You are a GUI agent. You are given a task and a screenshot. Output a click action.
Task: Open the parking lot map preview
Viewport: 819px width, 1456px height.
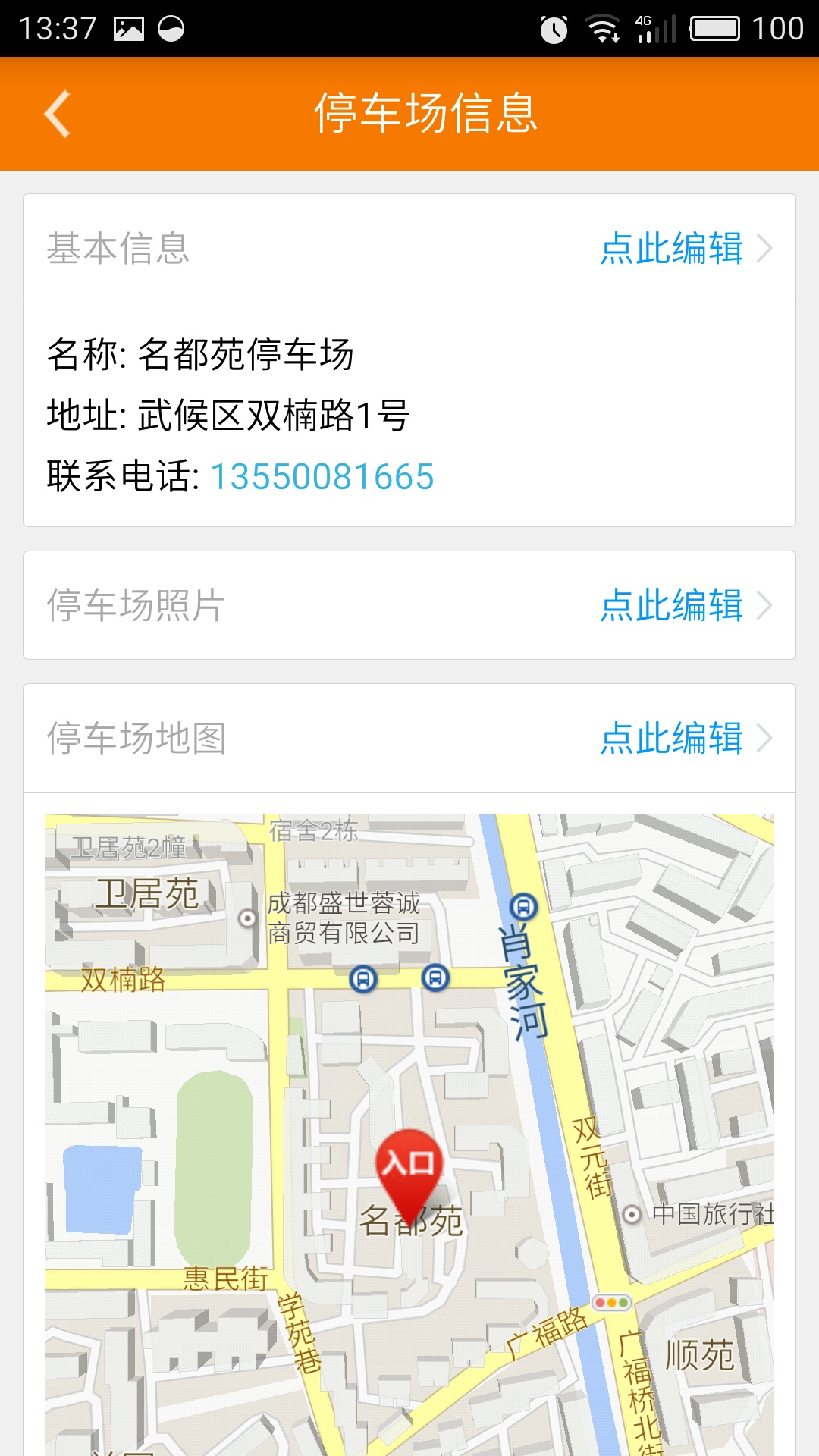(x=409, y=1134)
